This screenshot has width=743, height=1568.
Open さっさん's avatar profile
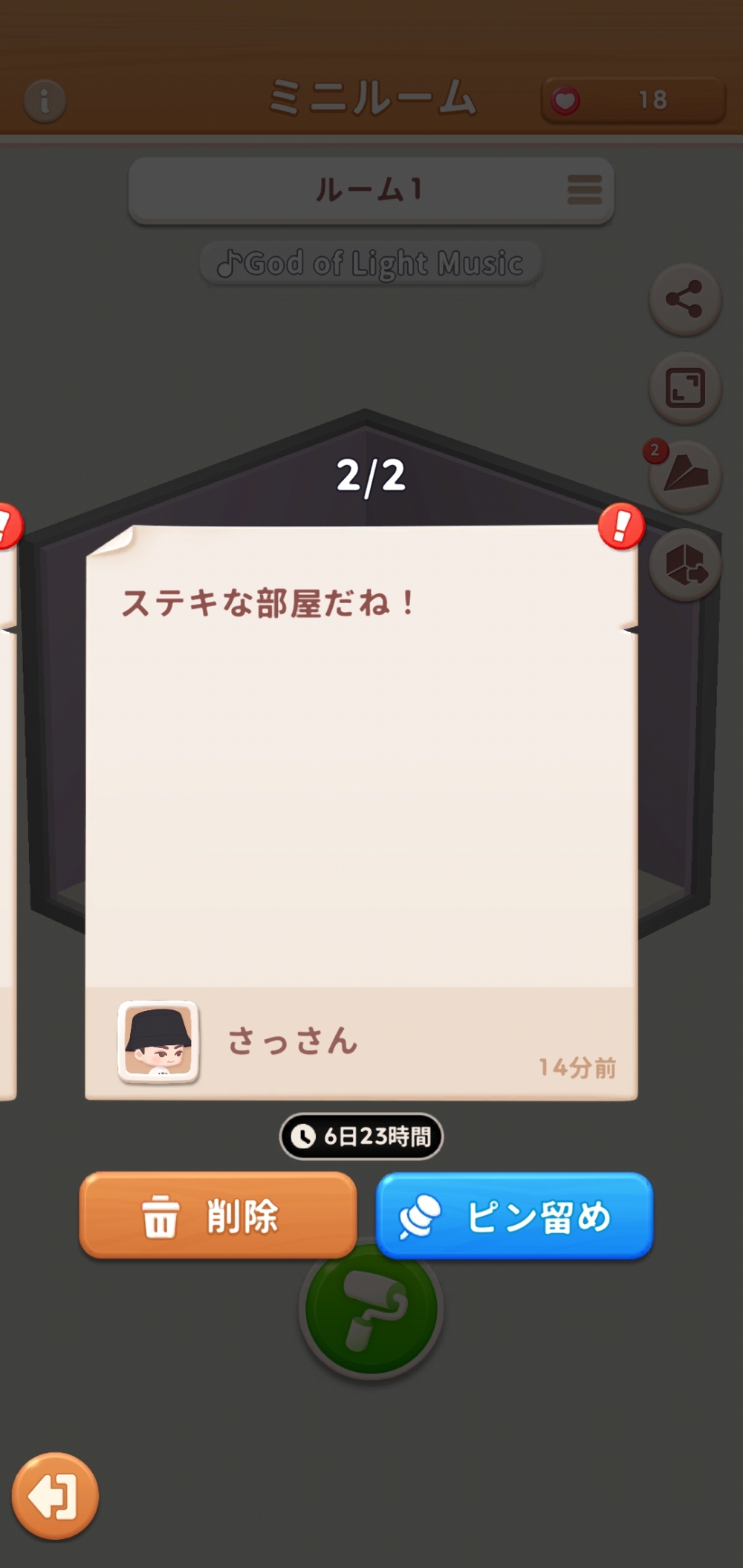158,1041
